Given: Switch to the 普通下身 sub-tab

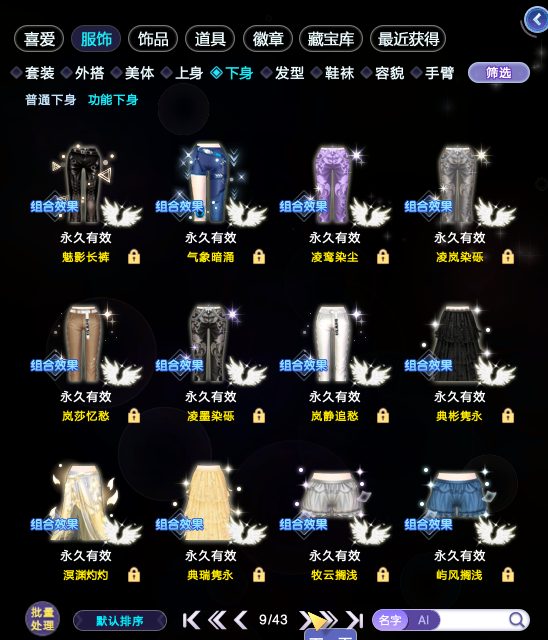Looking at the screenshot, I should click(x=51, y=100).
